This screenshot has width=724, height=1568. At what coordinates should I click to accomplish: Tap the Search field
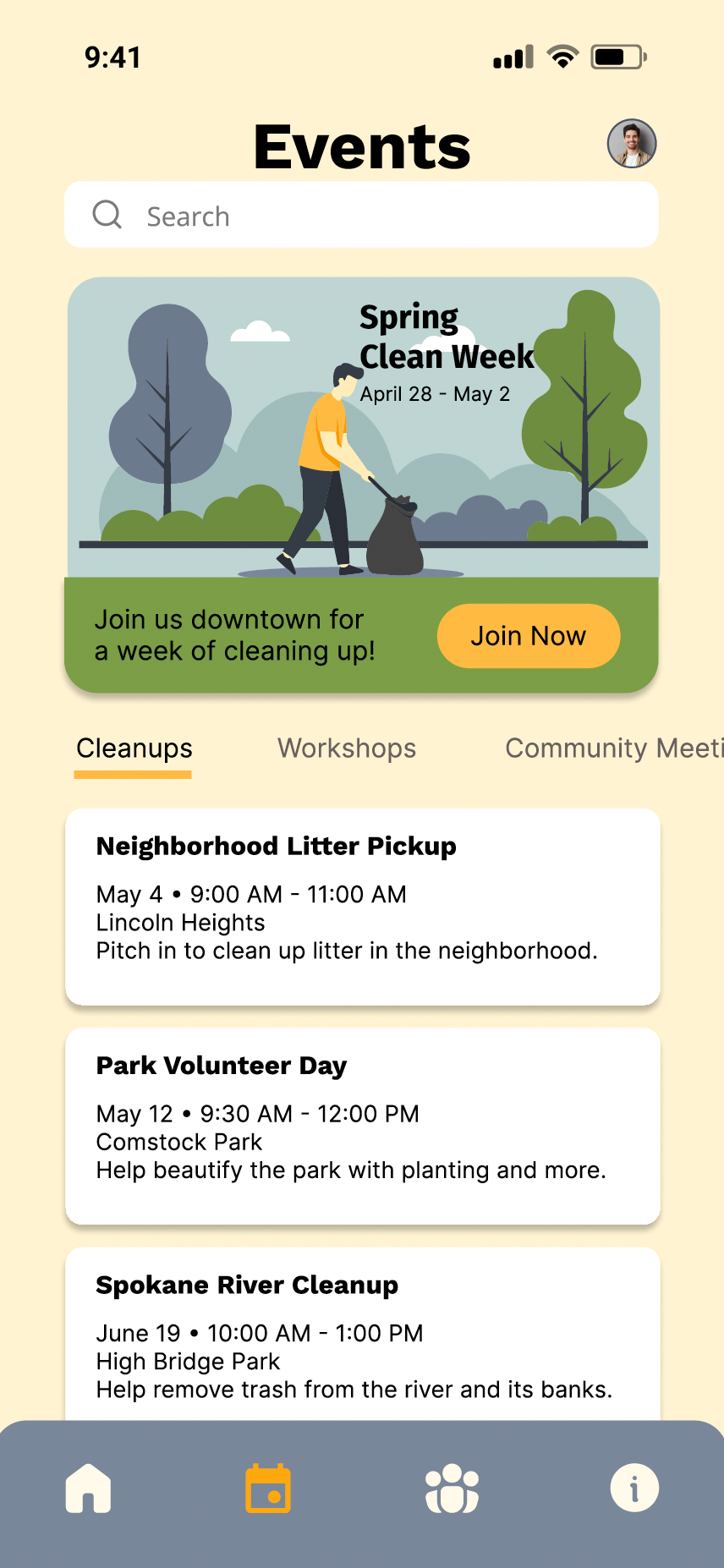pos(361,216)
